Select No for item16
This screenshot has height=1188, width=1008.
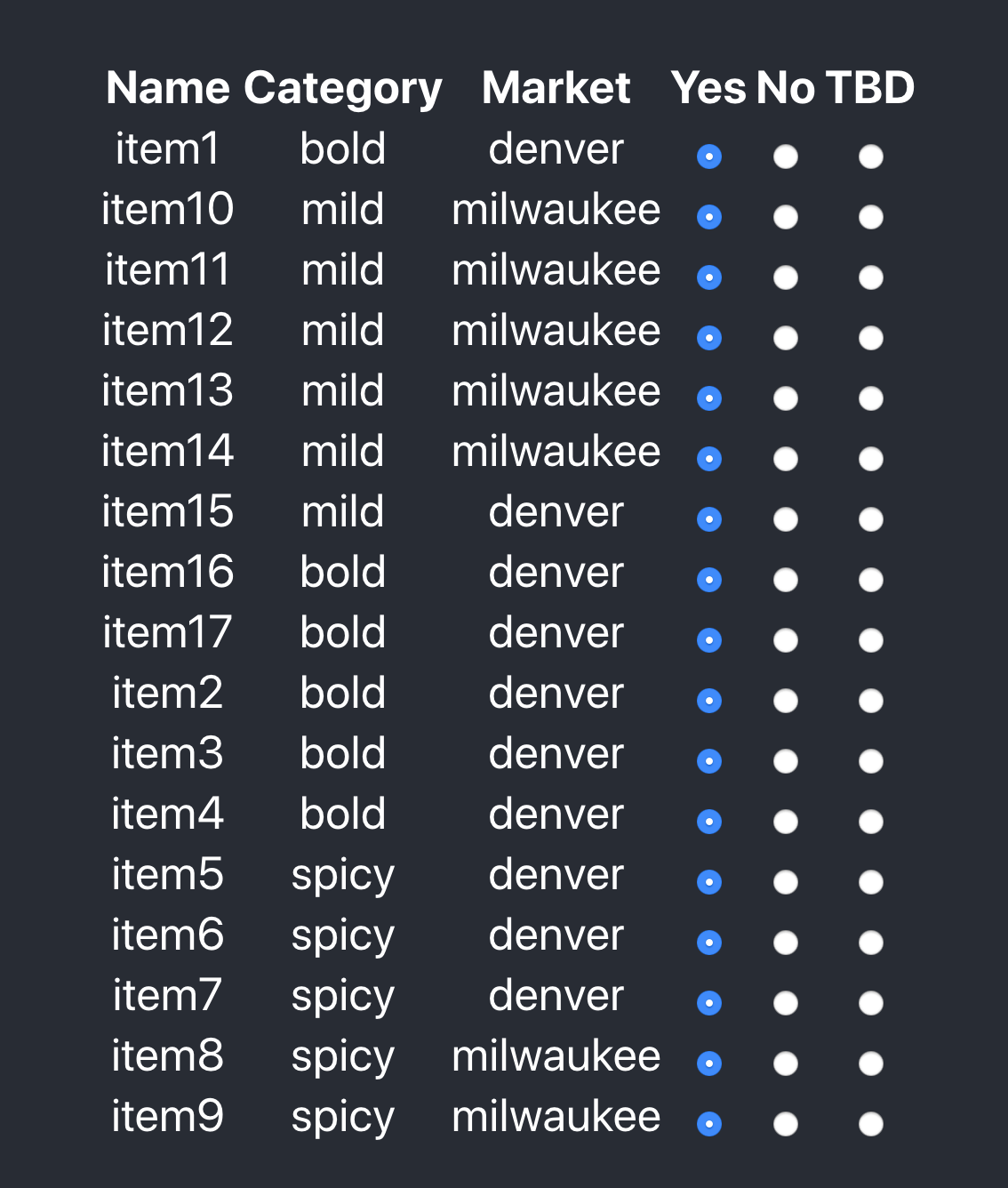(785, 578)
